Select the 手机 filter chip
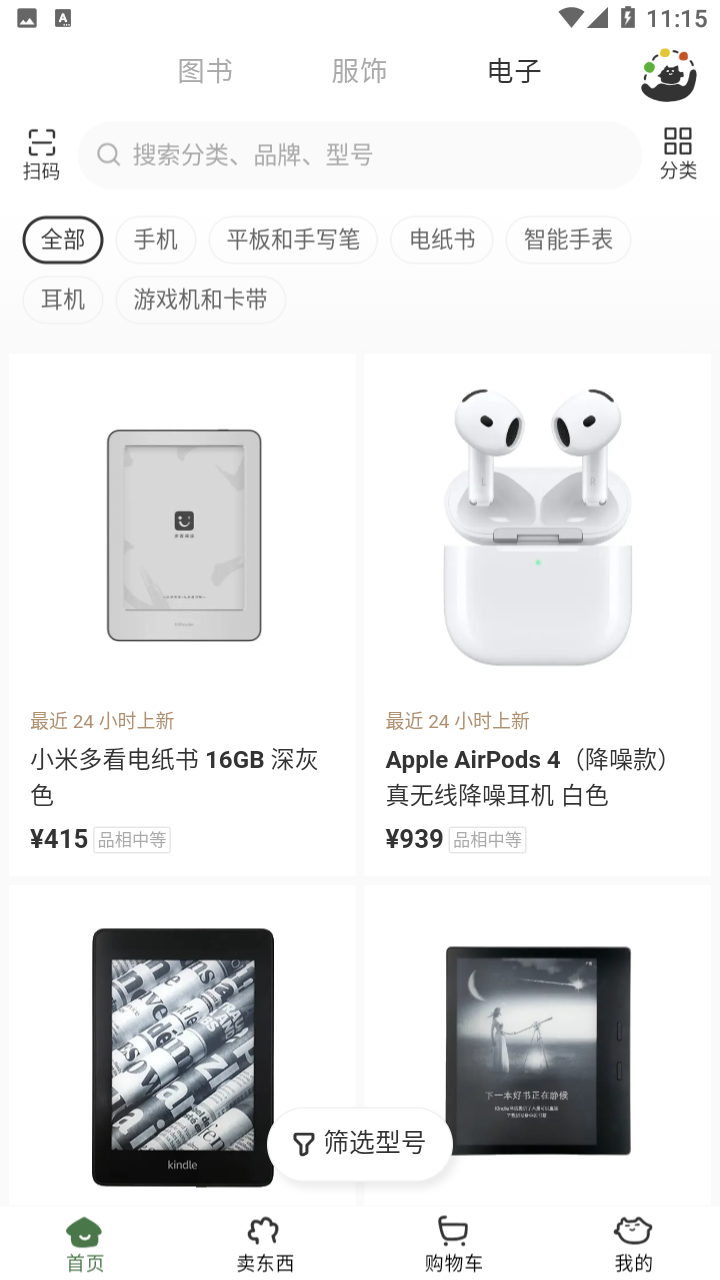Screen dimensions: 720x1280 point(156,240)
